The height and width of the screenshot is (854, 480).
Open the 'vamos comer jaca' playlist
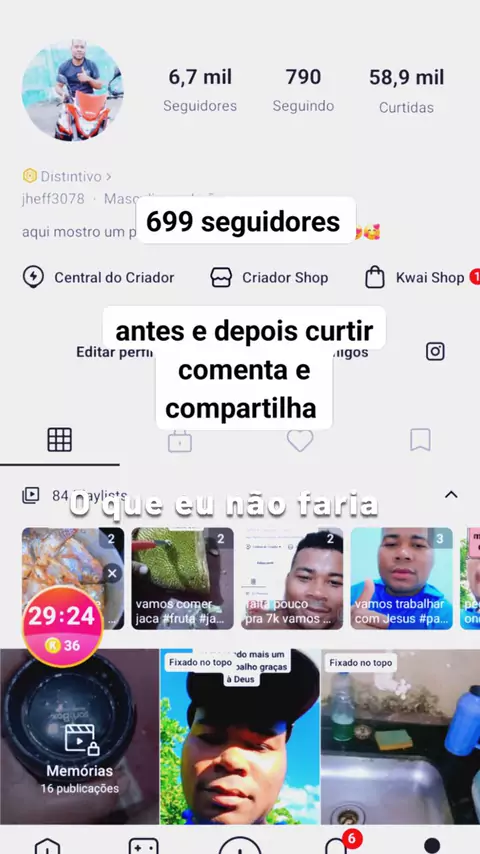pyautogui.click(x=183, y=578)
